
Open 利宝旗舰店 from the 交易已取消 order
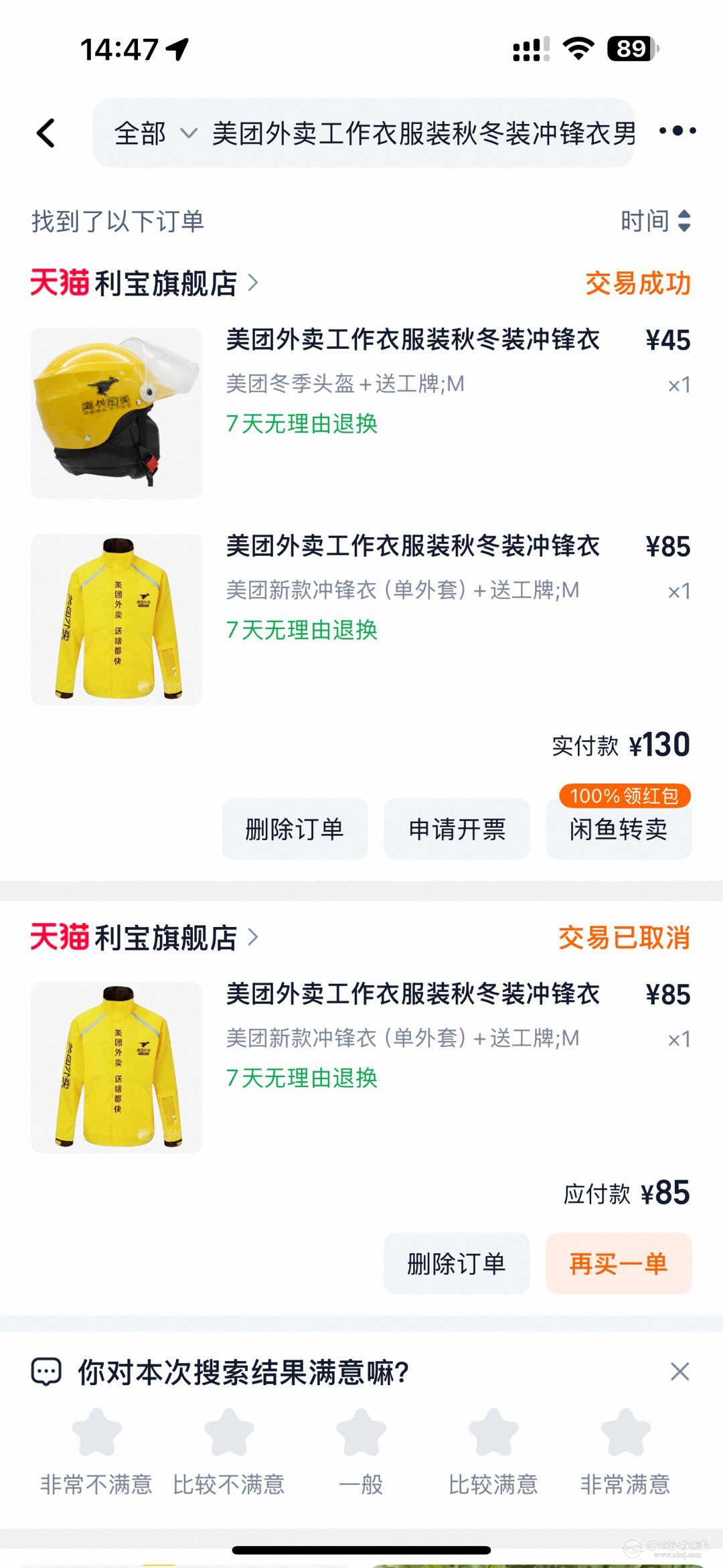pos(167,938)
